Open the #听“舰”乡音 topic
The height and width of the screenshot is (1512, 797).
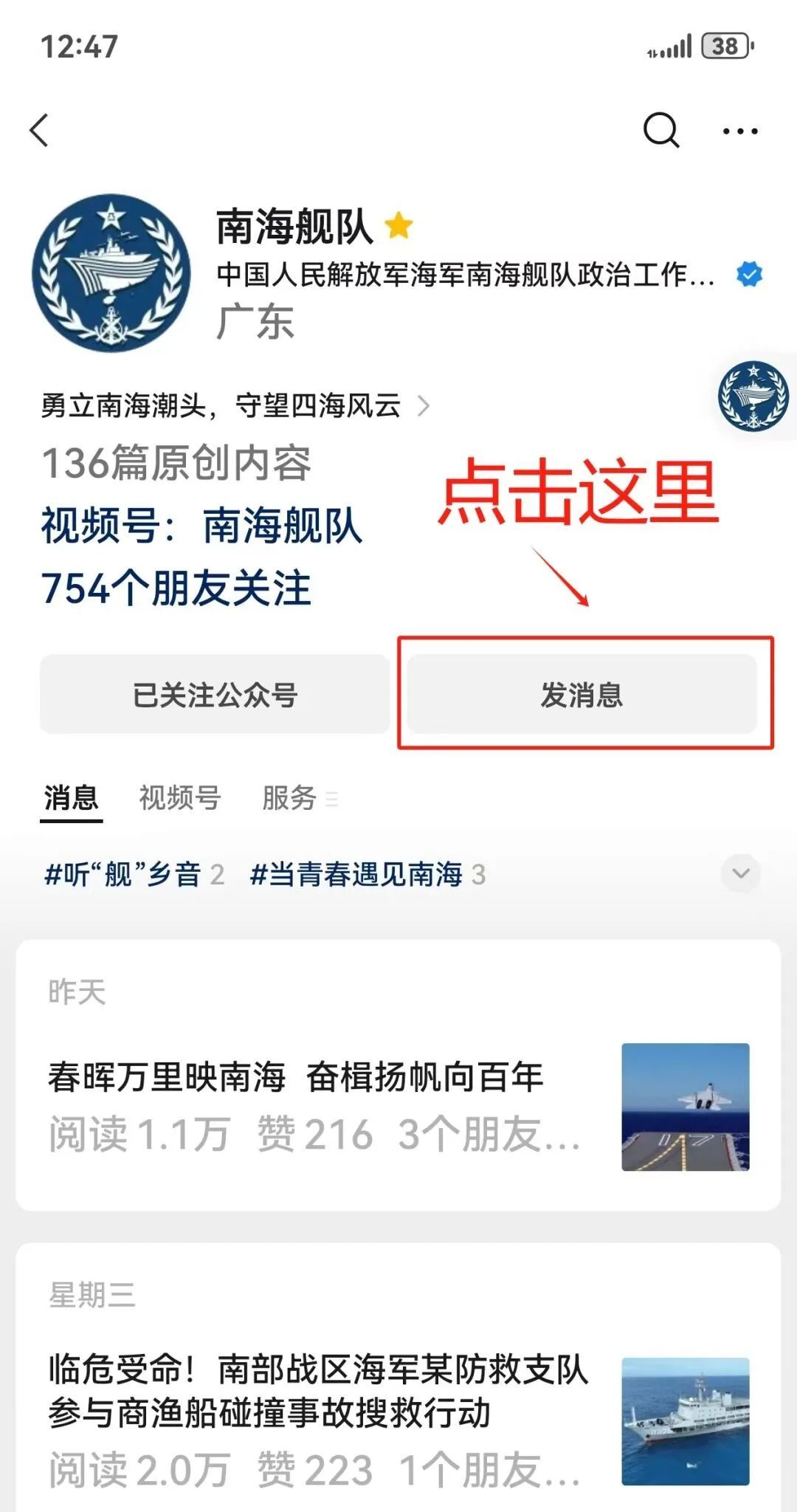pos(123,875)
